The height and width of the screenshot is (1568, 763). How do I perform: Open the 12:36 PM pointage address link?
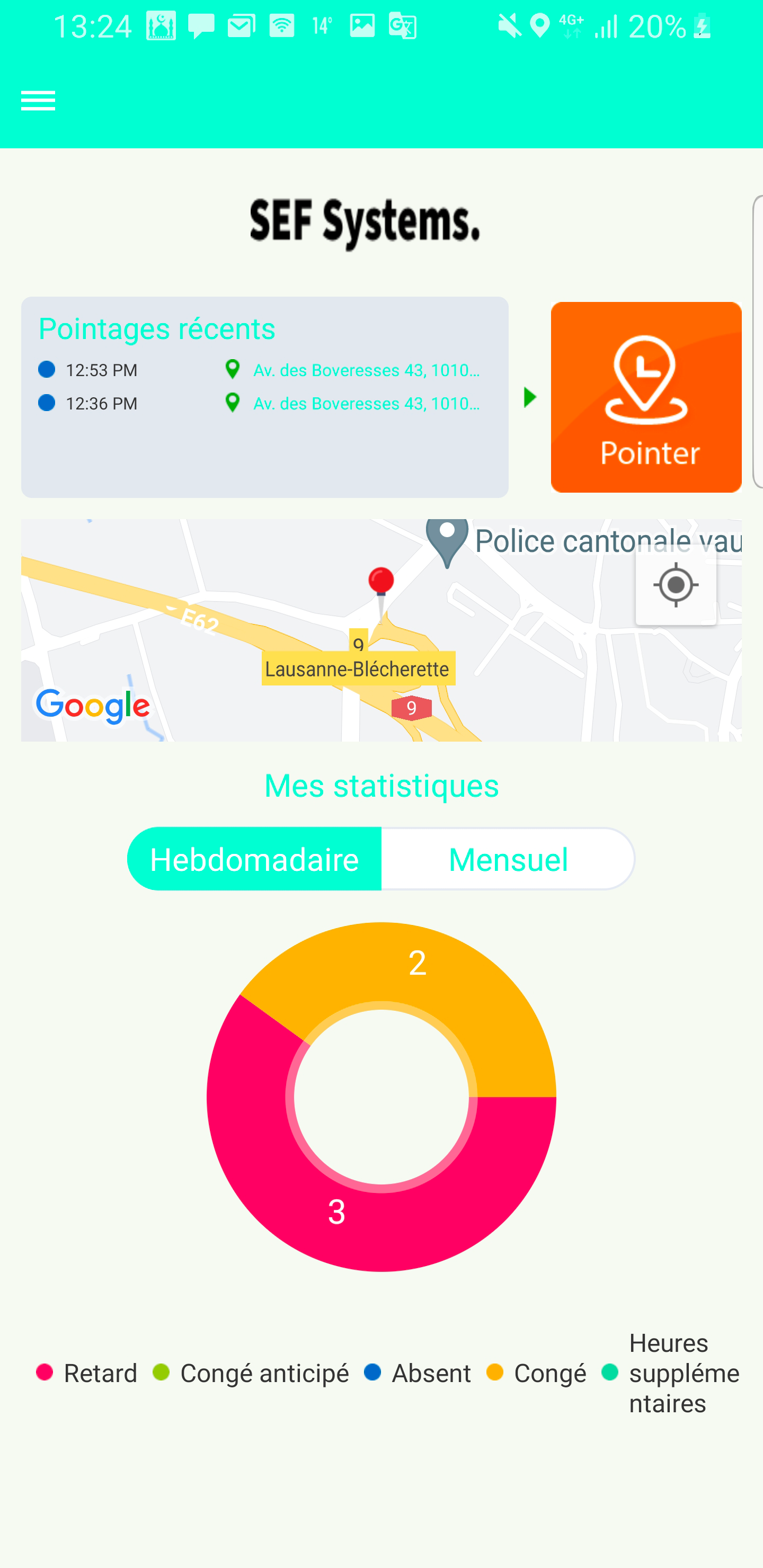tap(366, 404)
